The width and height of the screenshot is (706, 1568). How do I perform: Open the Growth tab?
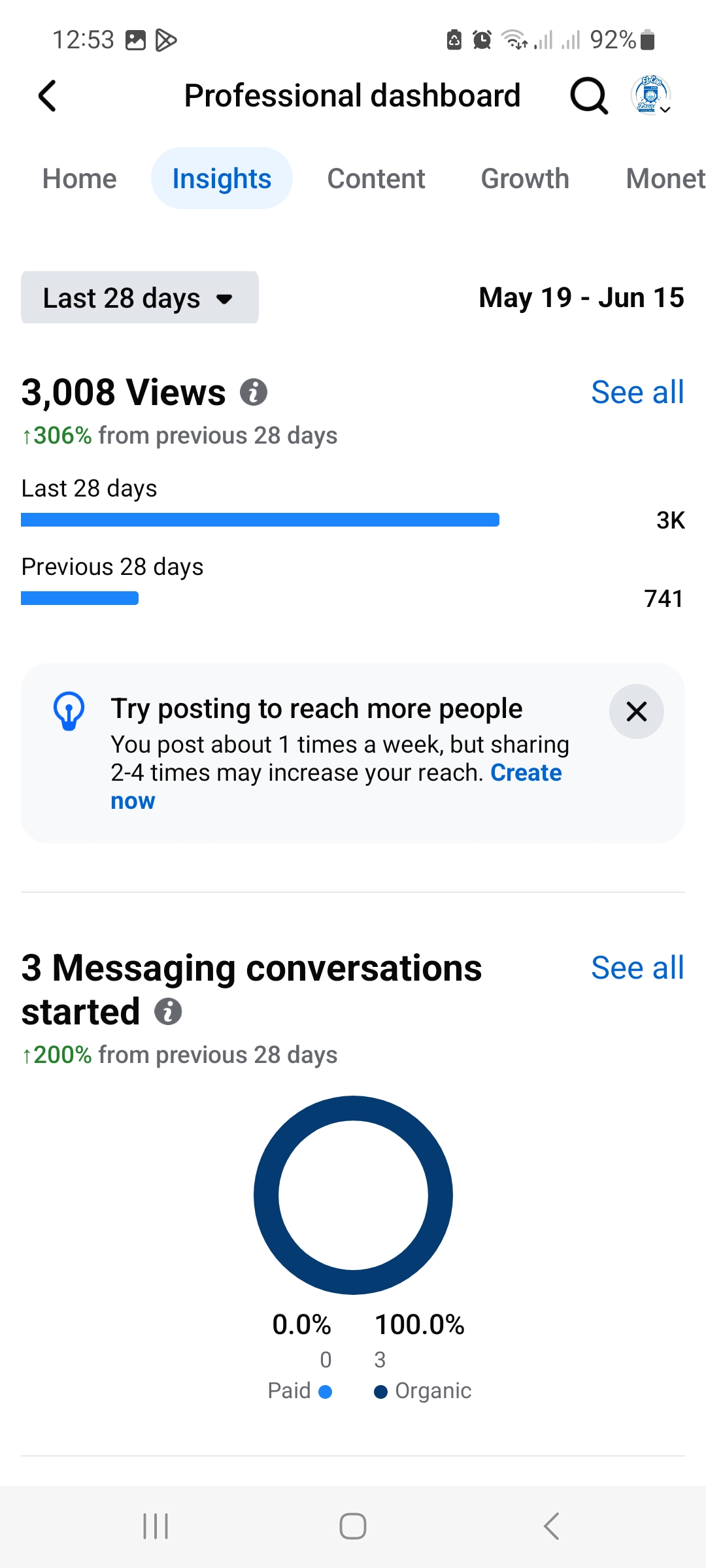(525, 178)
